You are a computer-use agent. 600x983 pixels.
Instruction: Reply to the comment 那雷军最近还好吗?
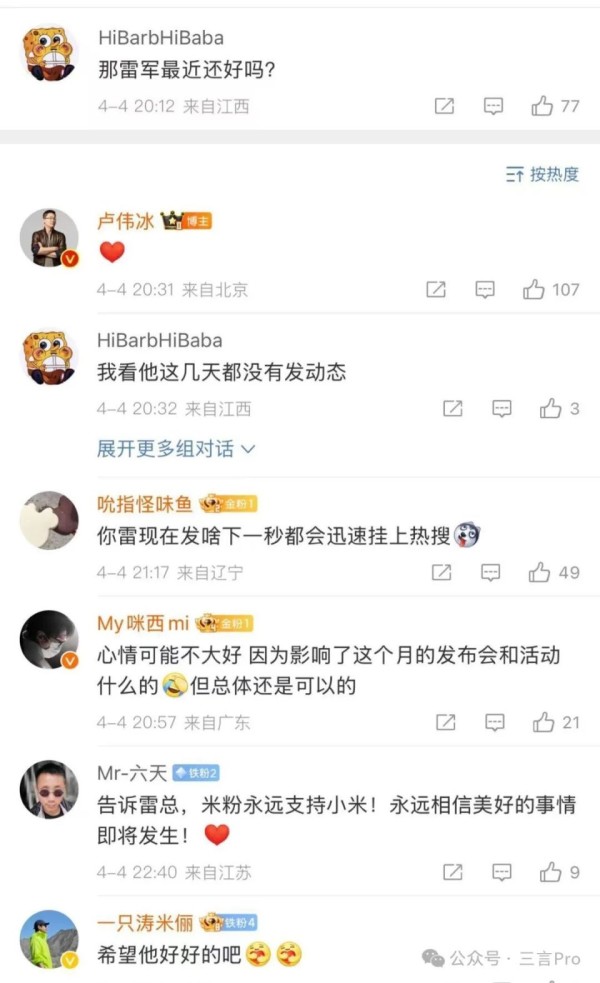[493, 106]
